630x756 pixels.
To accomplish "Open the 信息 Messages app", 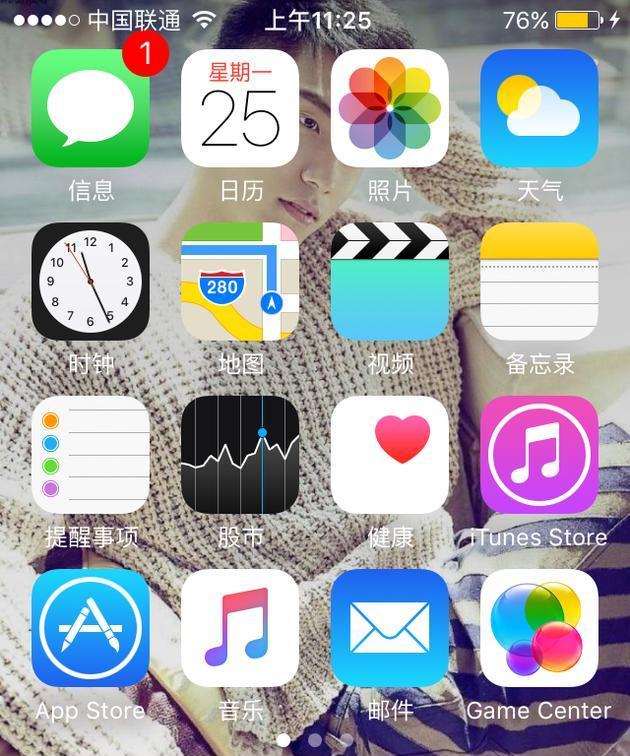I will [x=90, y=108].
